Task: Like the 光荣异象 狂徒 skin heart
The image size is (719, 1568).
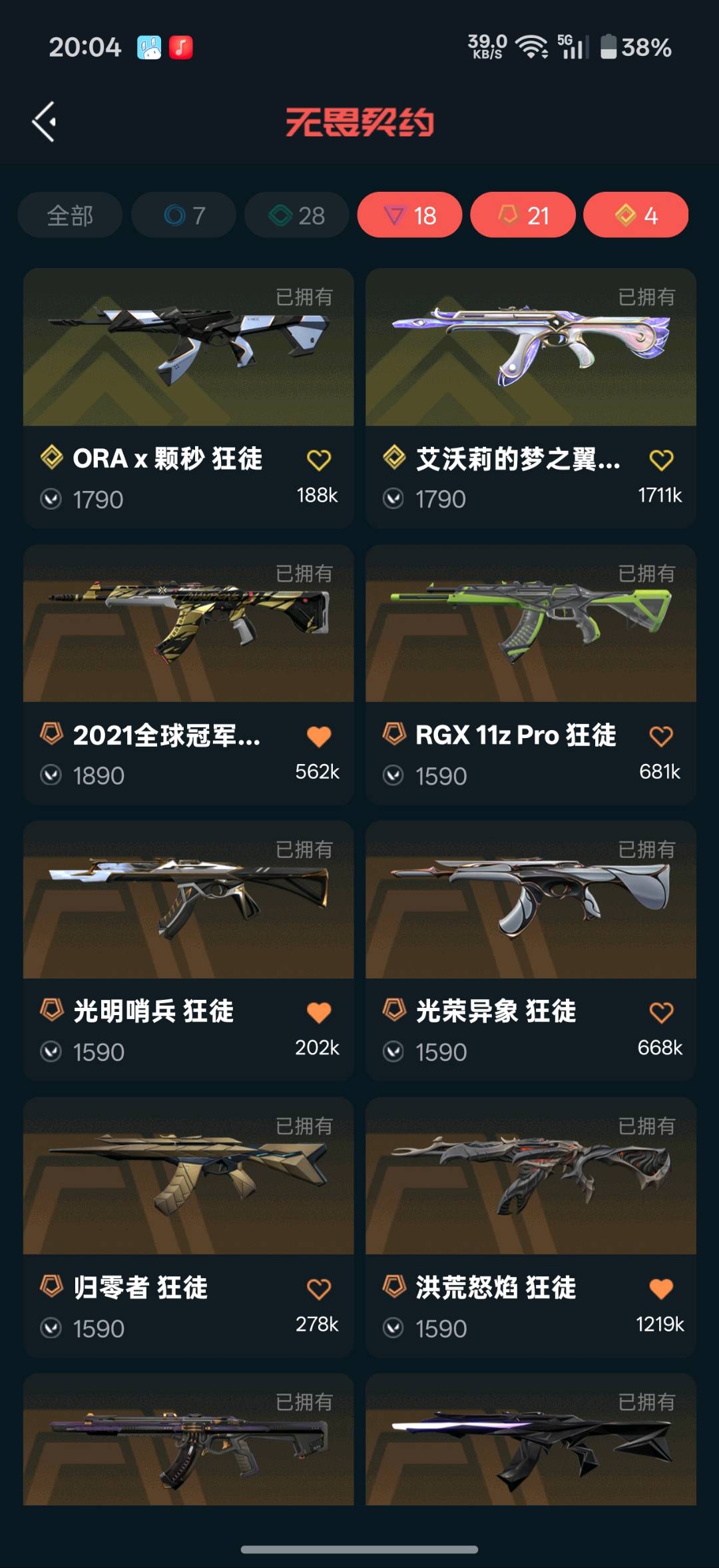Action: 660,1012
